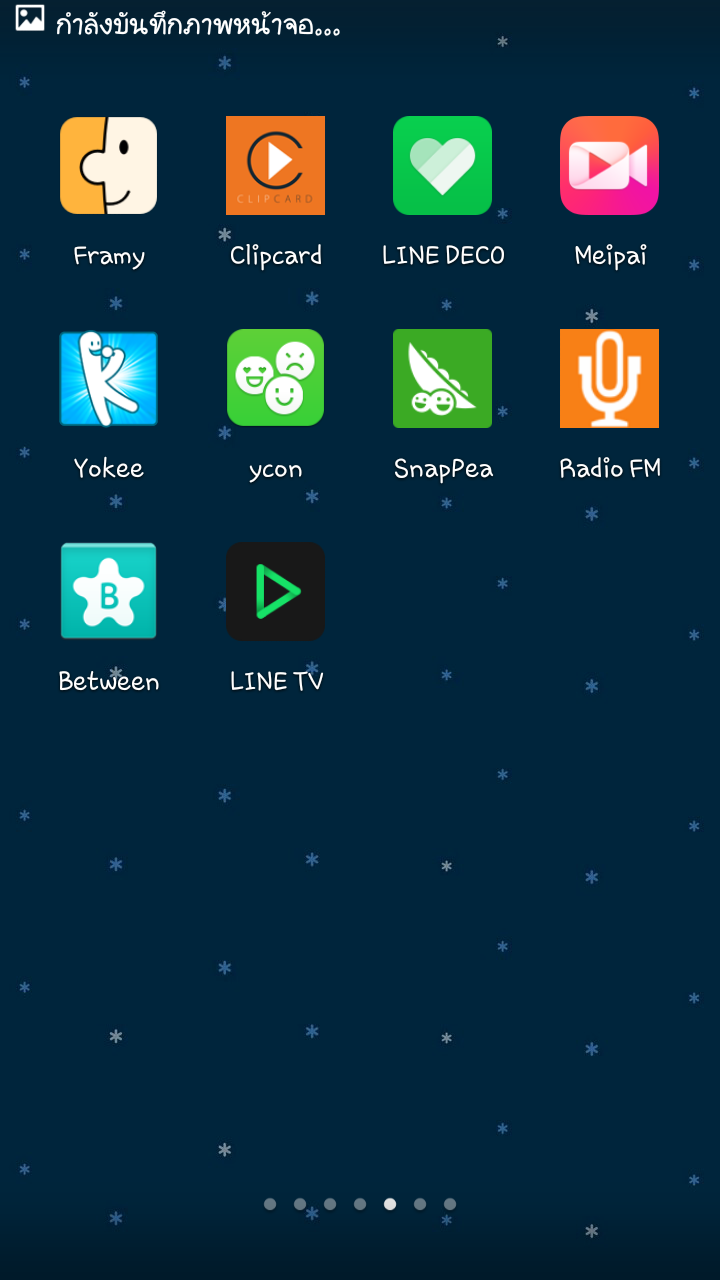The image size is (720, 1280).
Task: Open LINE DECO
Action: (x=442, y=166)
